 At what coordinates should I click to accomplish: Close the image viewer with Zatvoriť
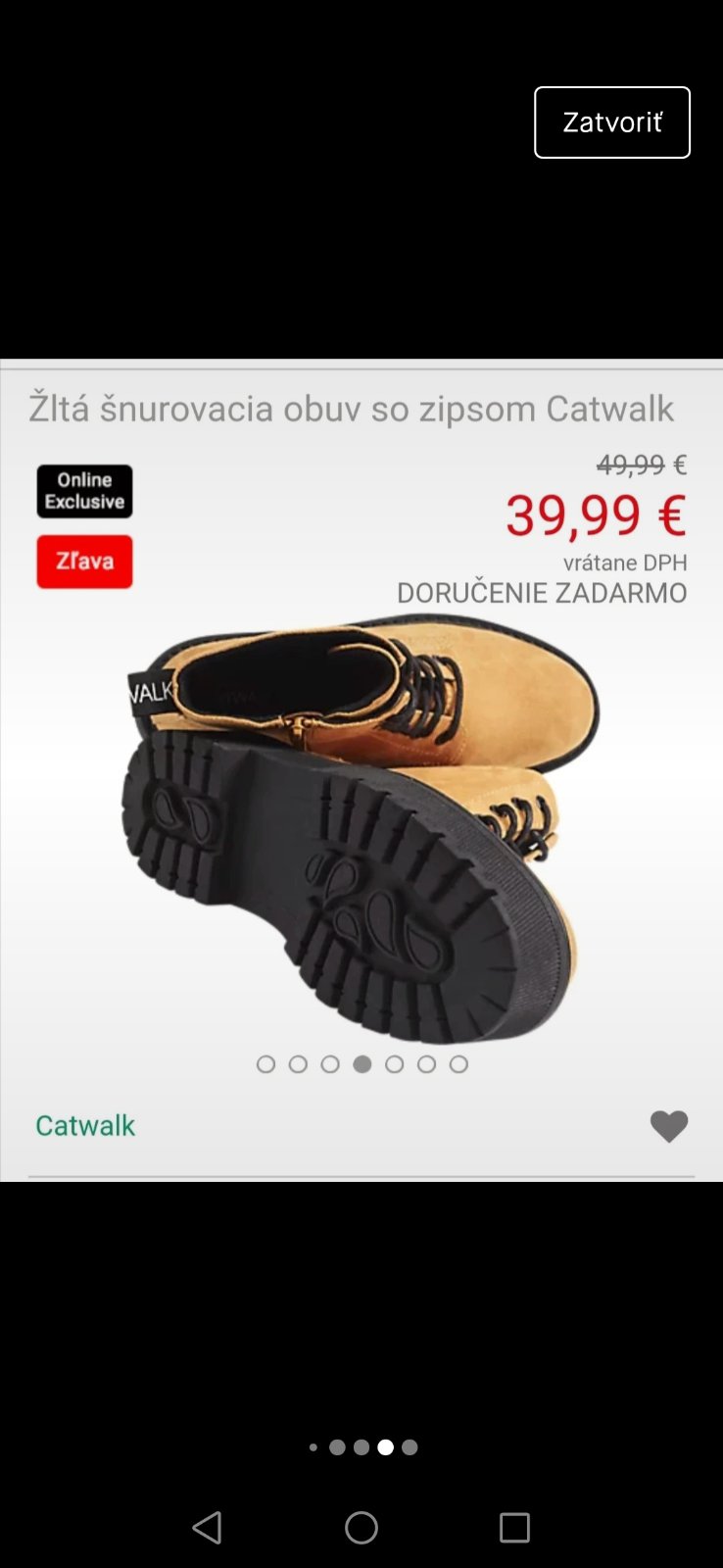(x=611, y=122)
